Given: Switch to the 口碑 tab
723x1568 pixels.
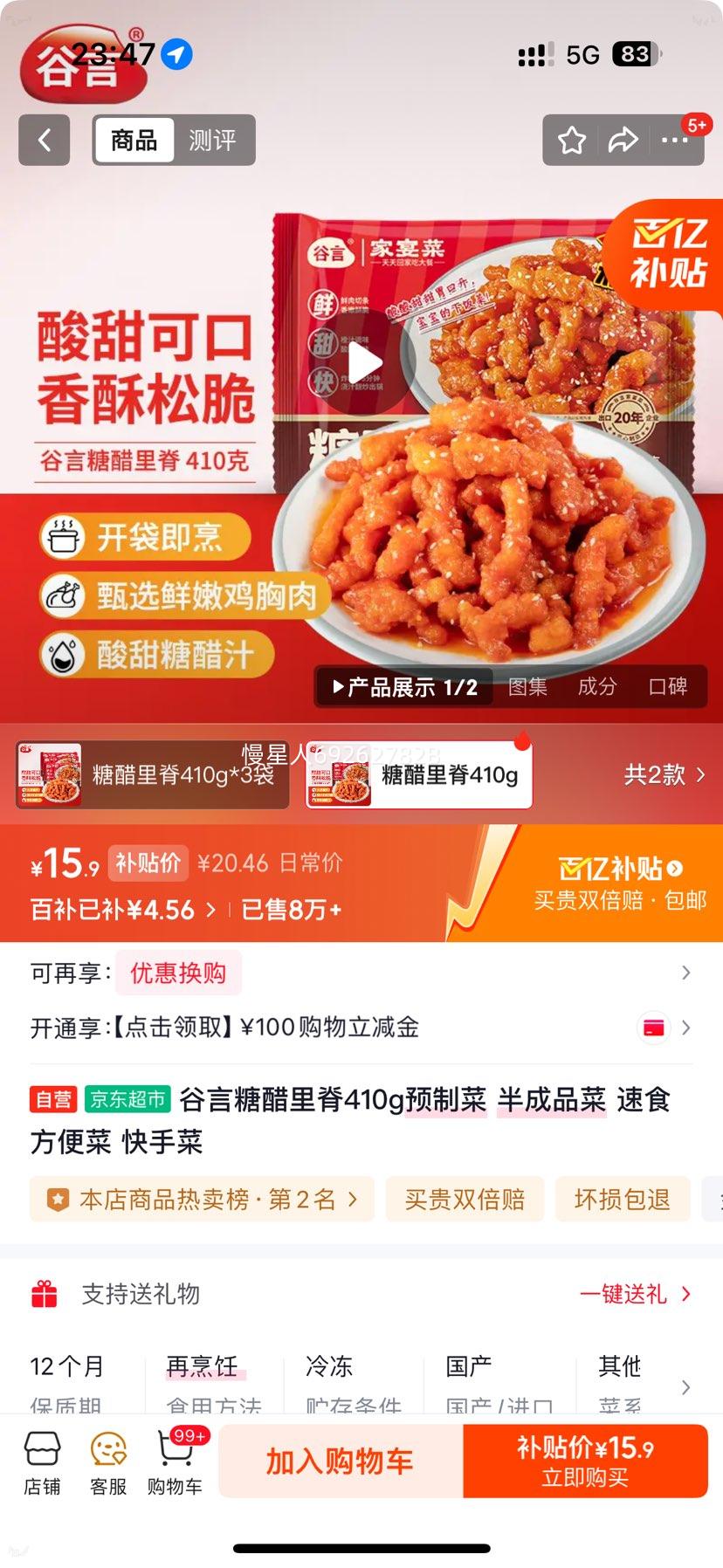Looking at the screenshot, I should pos(669,687).
